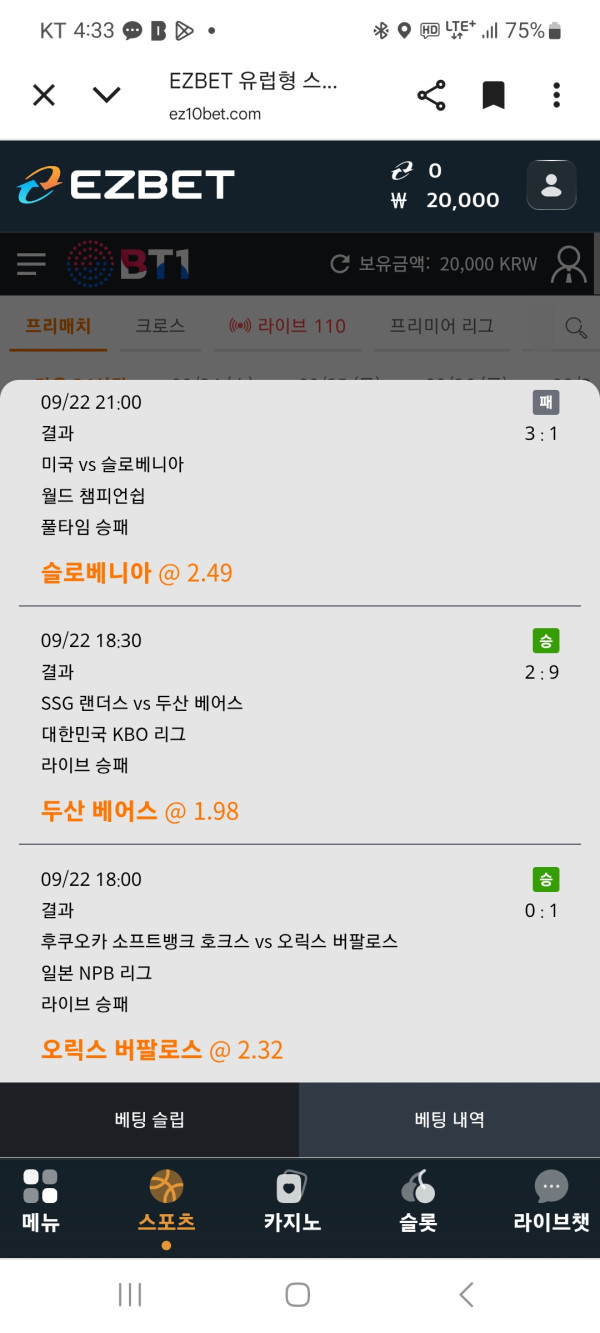
Task: Go back with the system back button
Action: point(466,1295)
